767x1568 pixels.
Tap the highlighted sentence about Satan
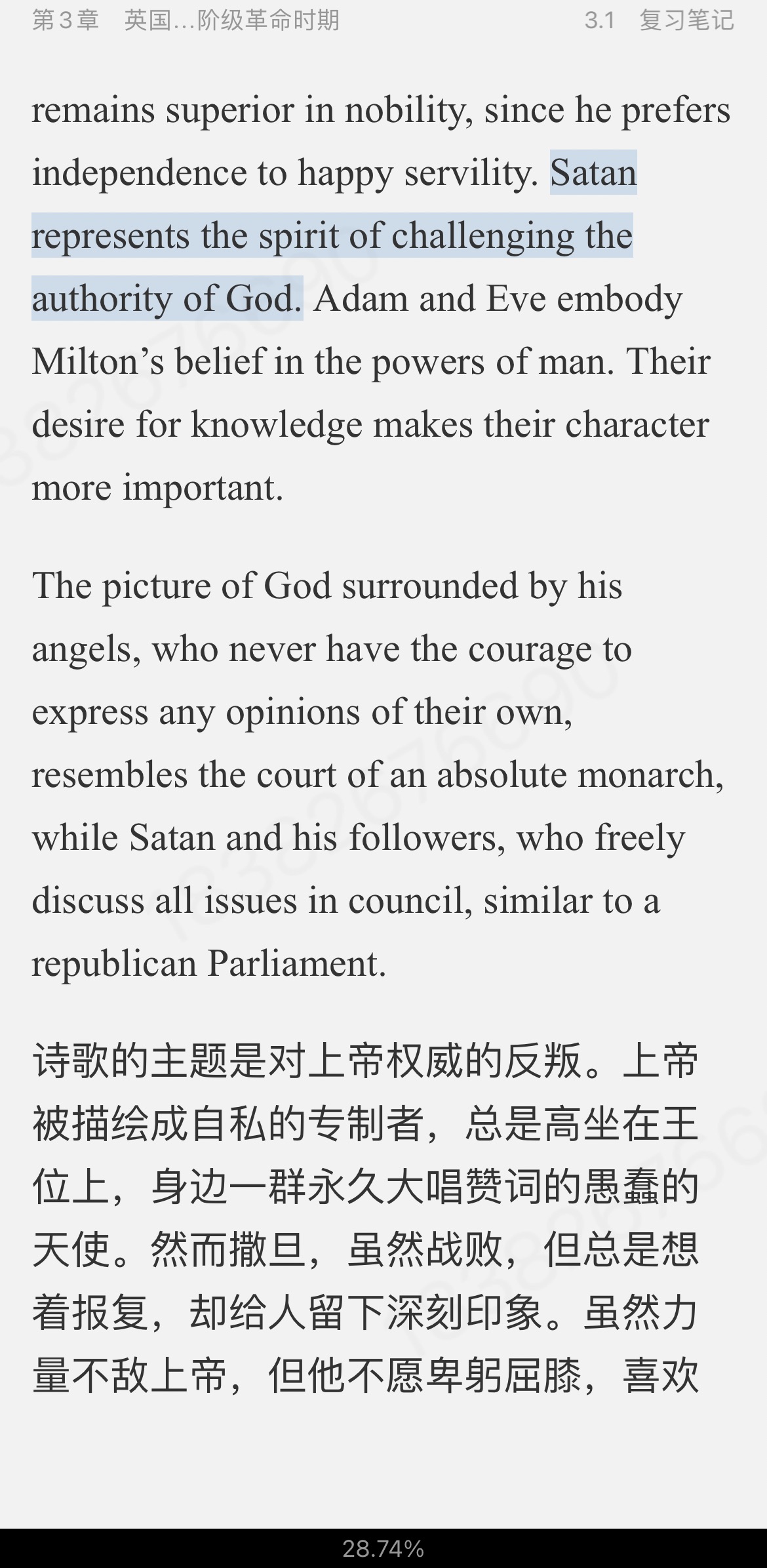click(332, 236)
